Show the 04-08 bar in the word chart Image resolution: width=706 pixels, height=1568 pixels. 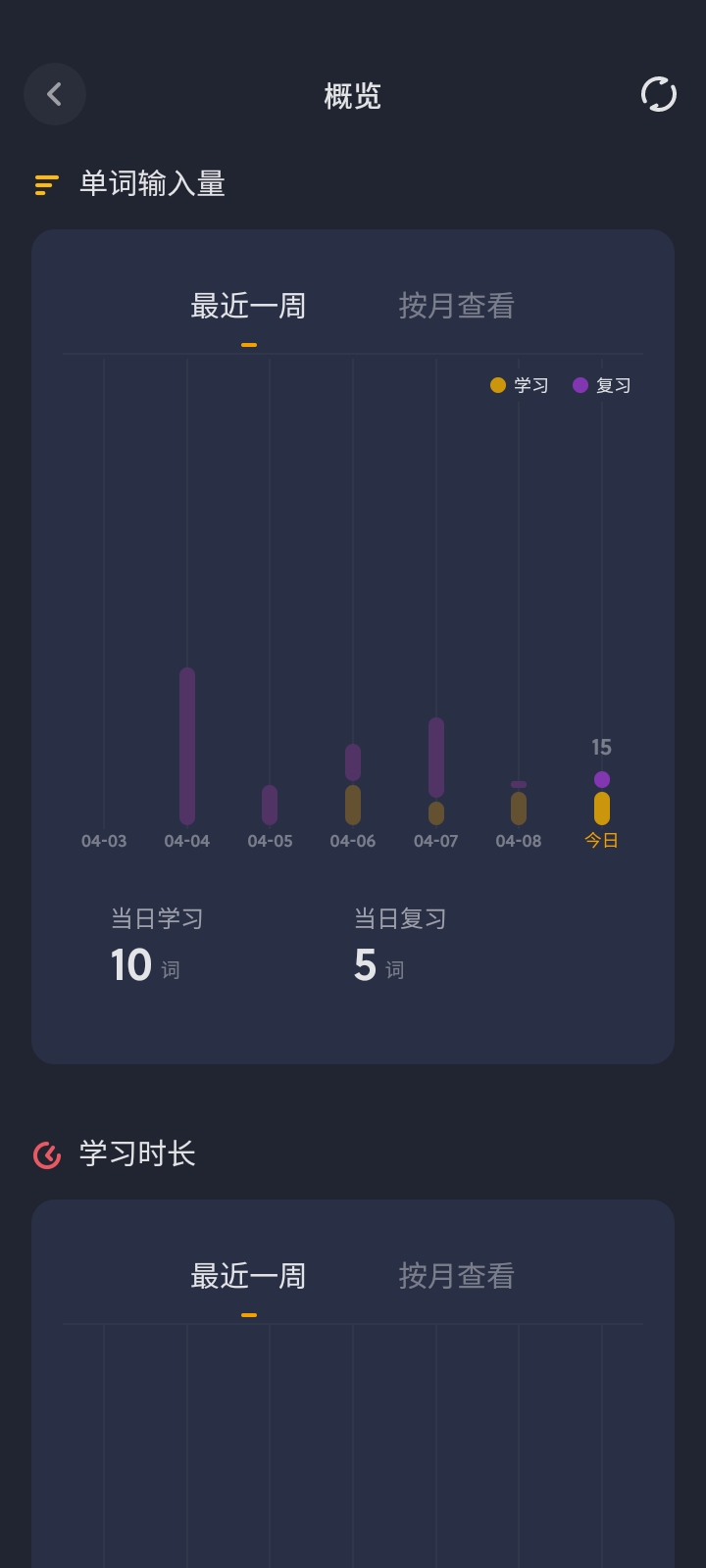pyautogui.click(x=519, y=805)
